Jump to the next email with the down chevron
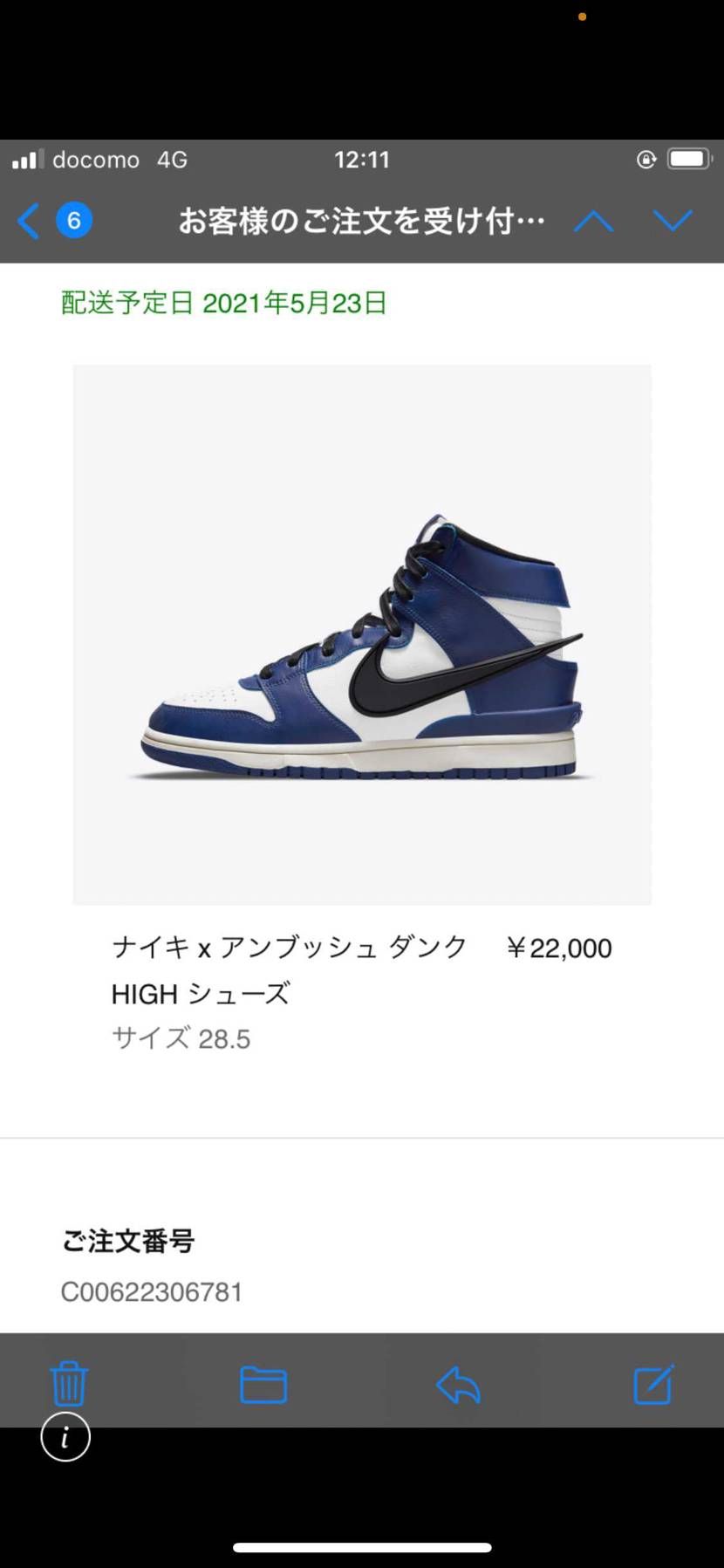Image resolution: width=724 pixels, height=1568 pixels. tap(673, 221)
